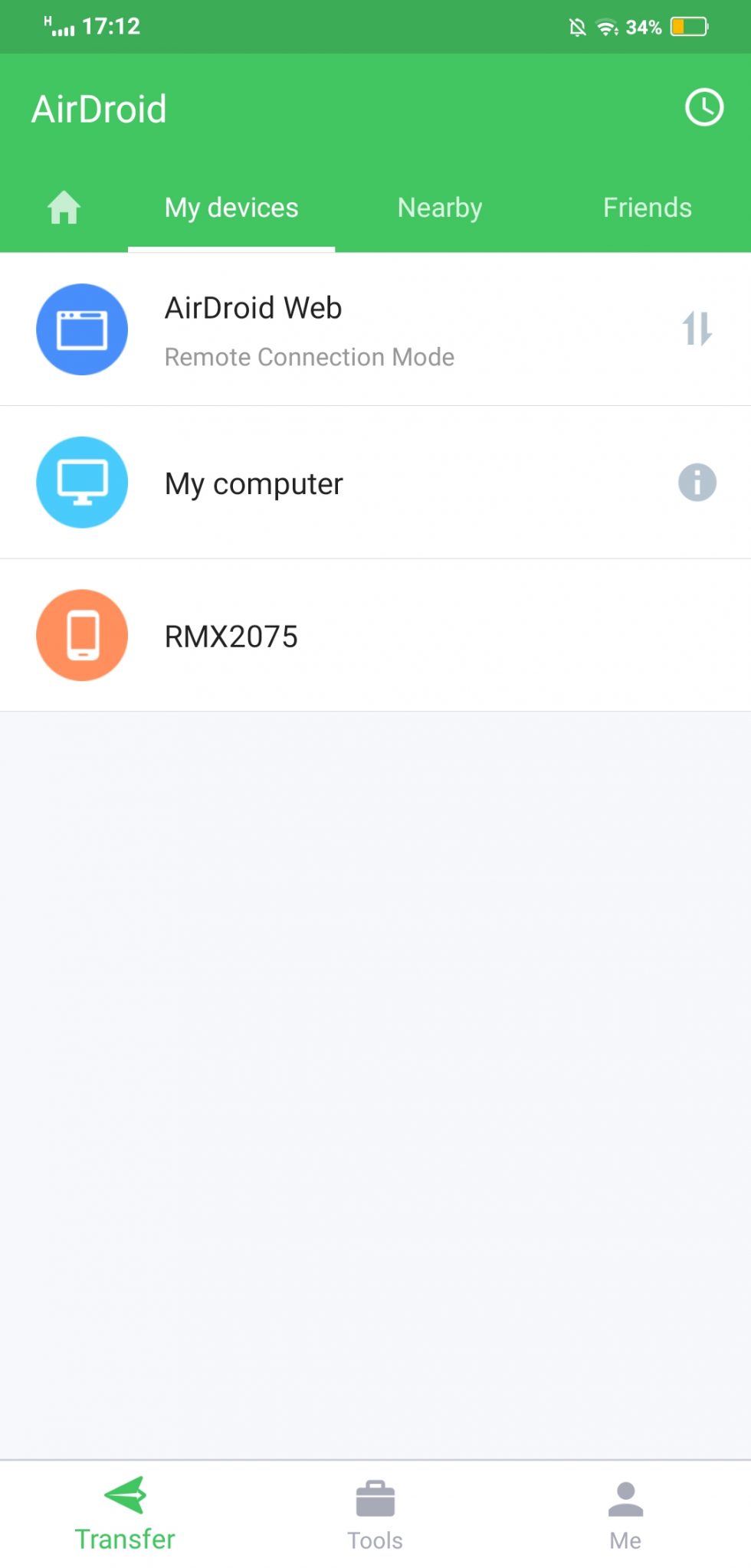This screenshot has height=1568, width=751.
Task: Open the RMX2075 device
Action: 375,635
